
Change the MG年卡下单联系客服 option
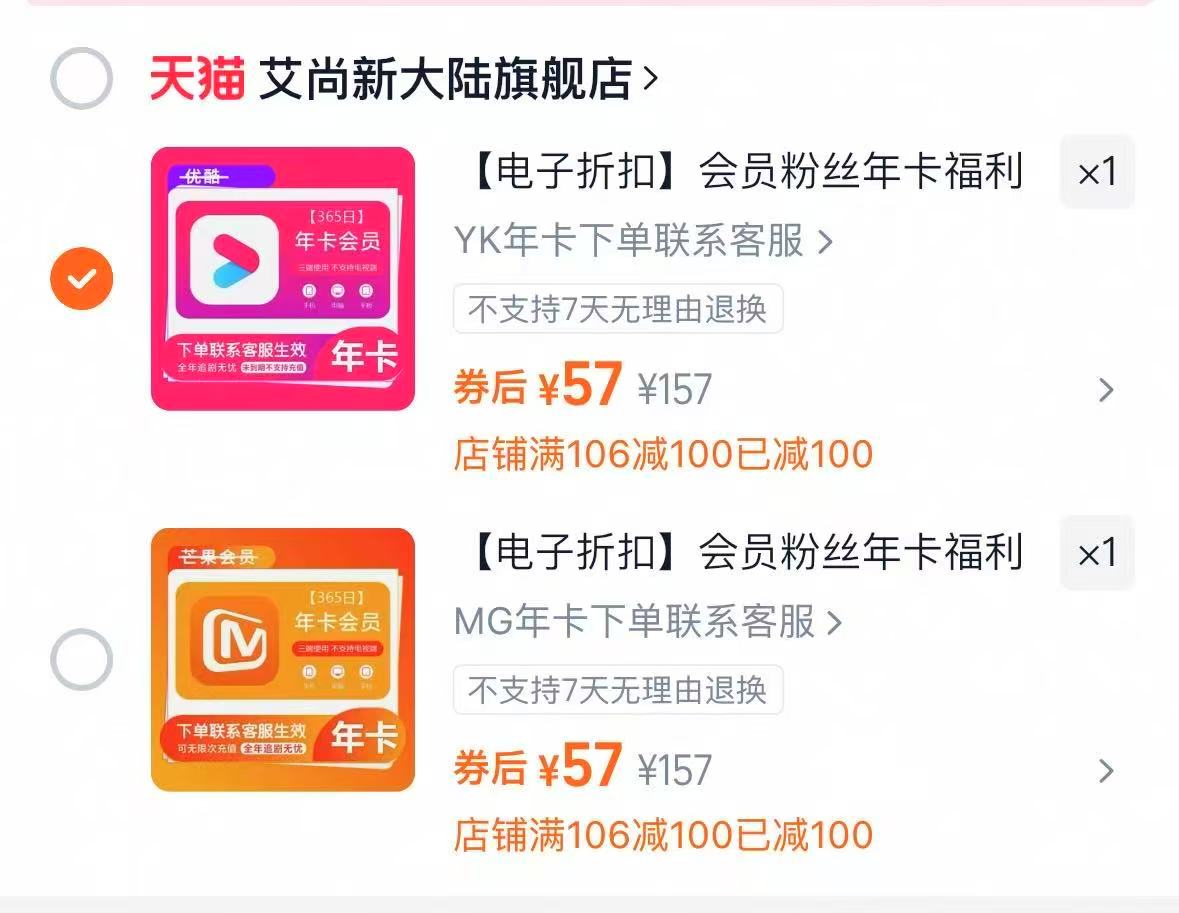(x=648, y=622)
